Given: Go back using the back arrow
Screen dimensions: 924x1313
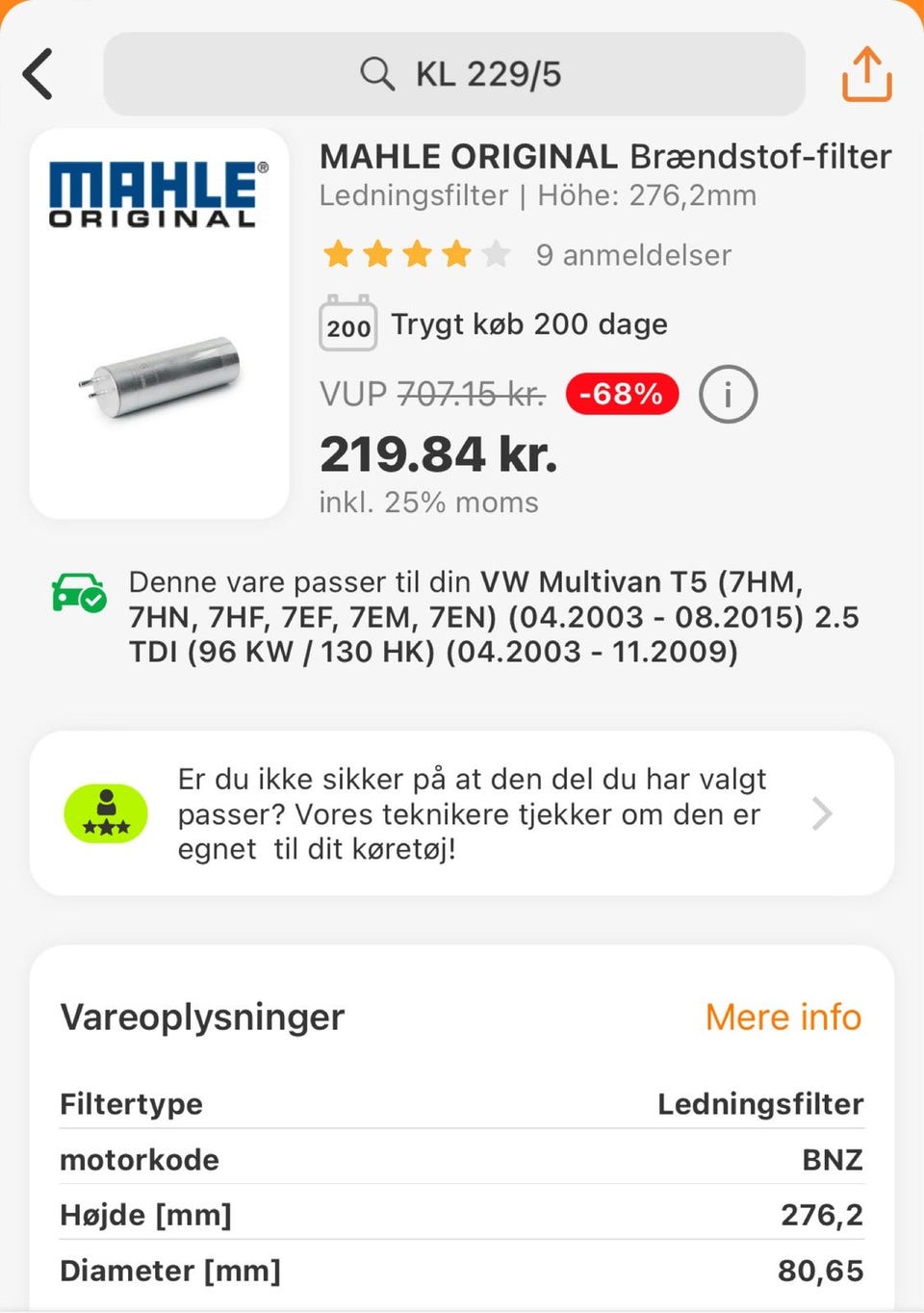Looking at the screenshot, I should click(38, 74).
